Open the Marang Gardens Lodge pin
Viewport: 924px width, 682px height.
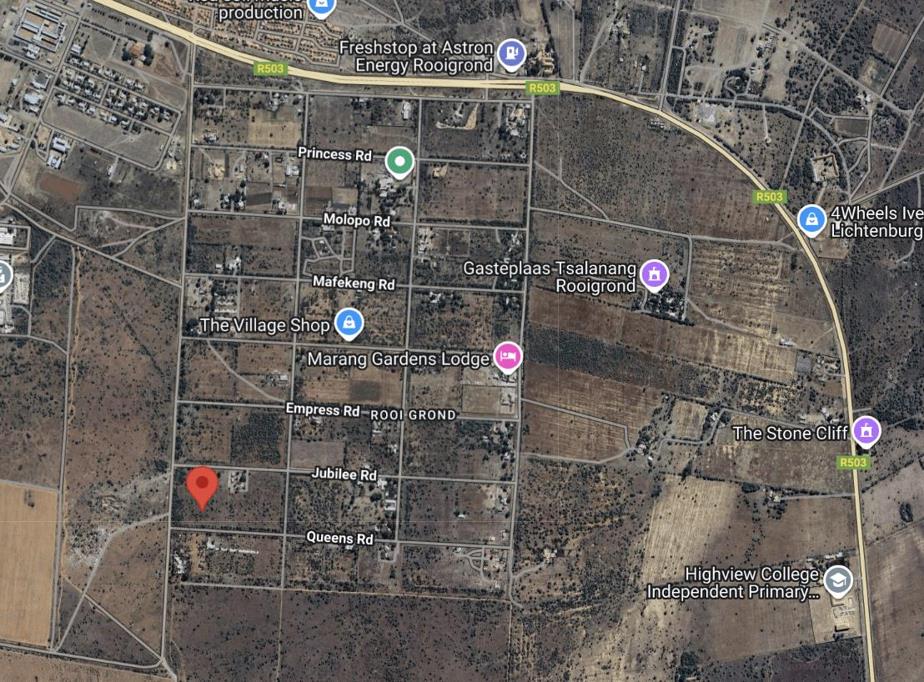click(x=508, y=357)
